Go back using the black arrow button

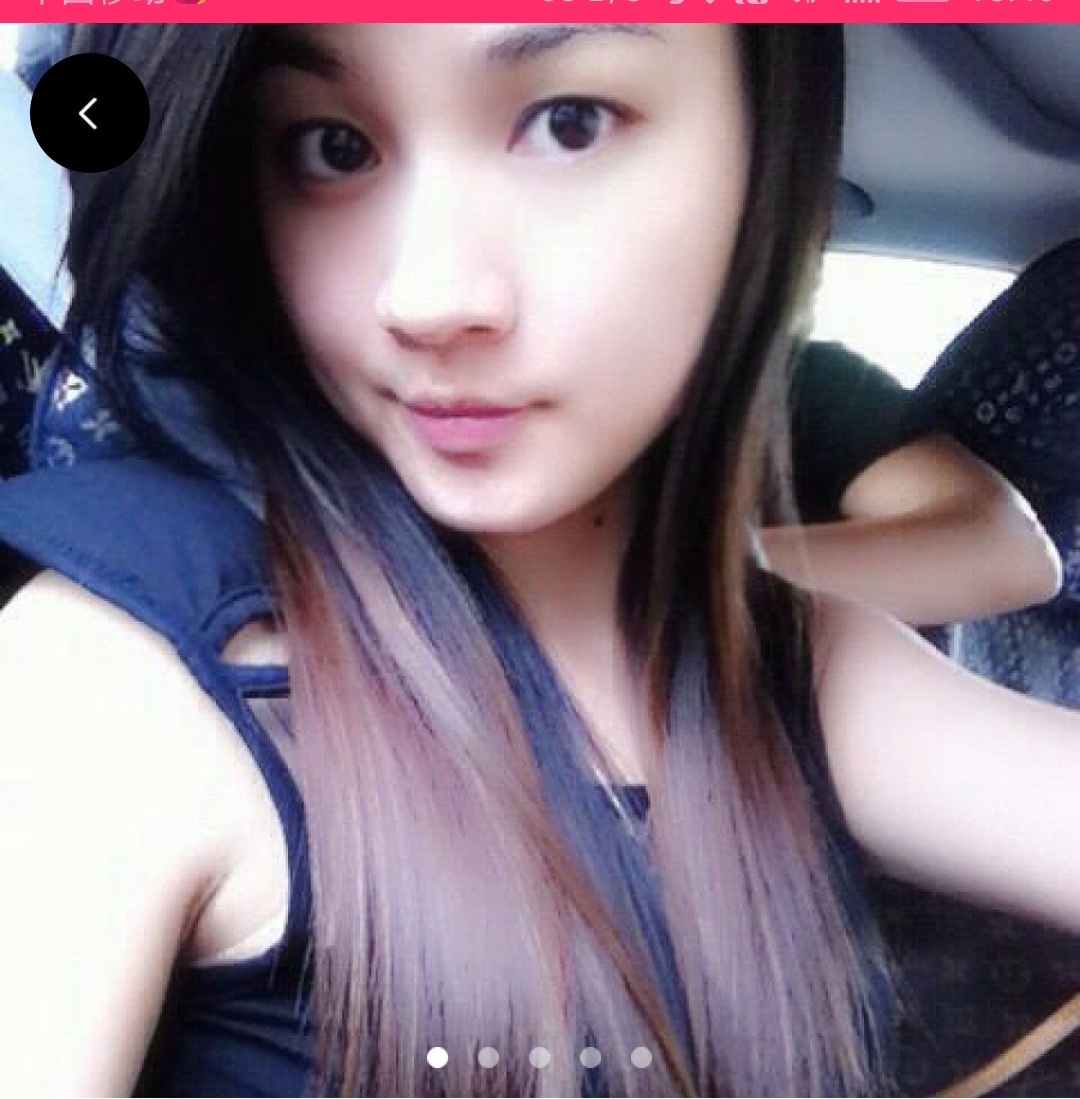90,113
